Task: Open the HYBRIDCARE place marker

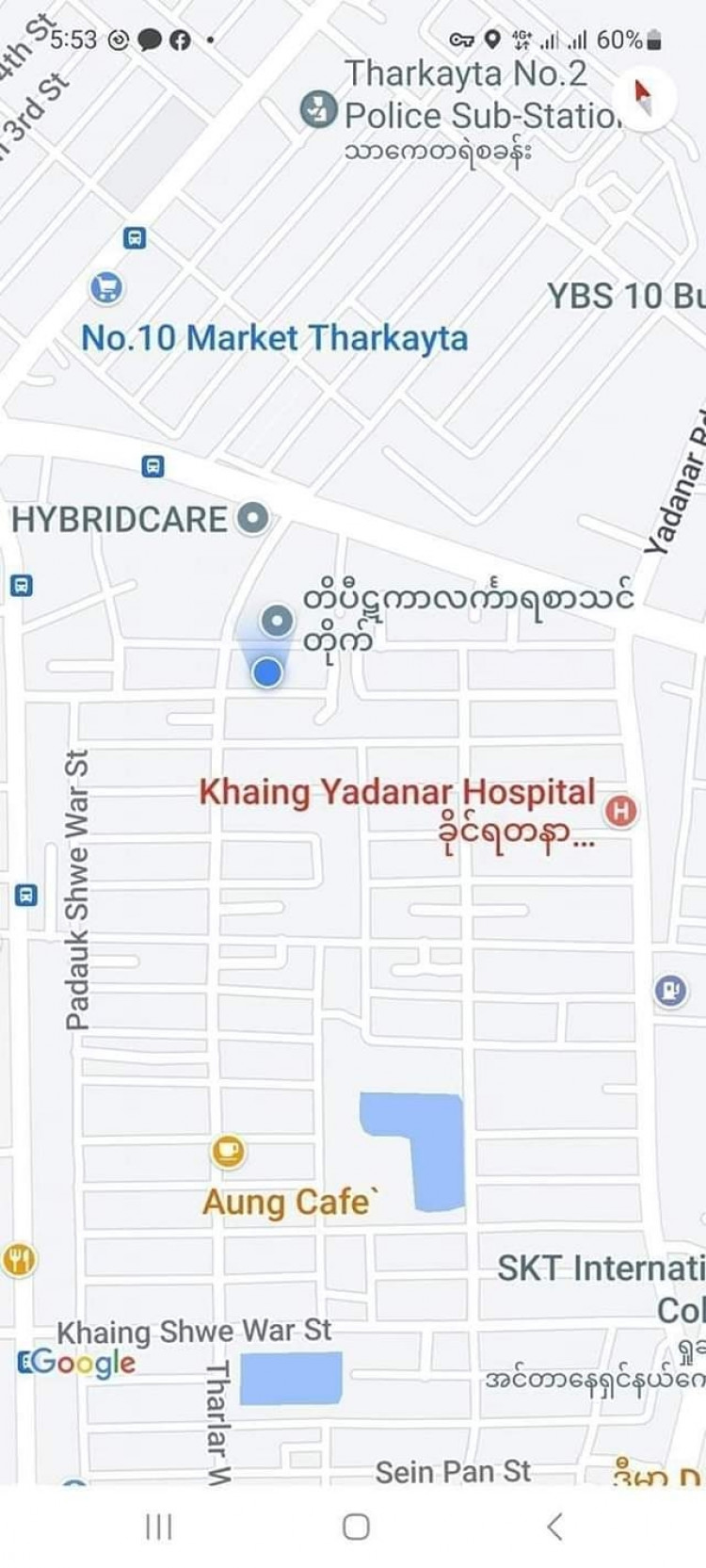Action: (252, 518)
